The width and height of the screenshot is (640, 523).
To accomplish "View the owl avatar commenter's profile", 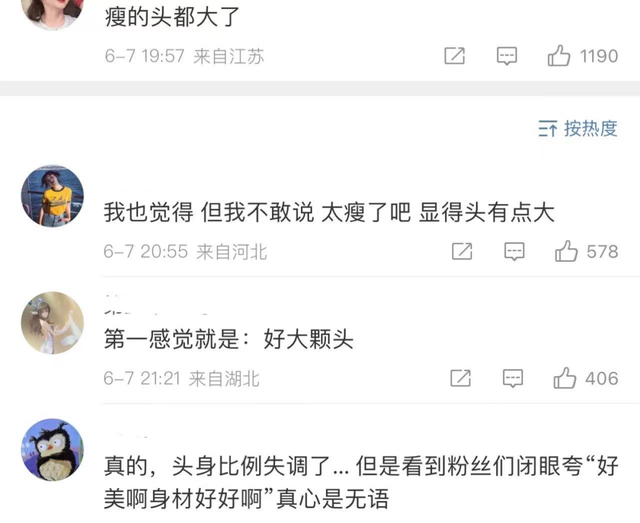I will tap(52, 450).
